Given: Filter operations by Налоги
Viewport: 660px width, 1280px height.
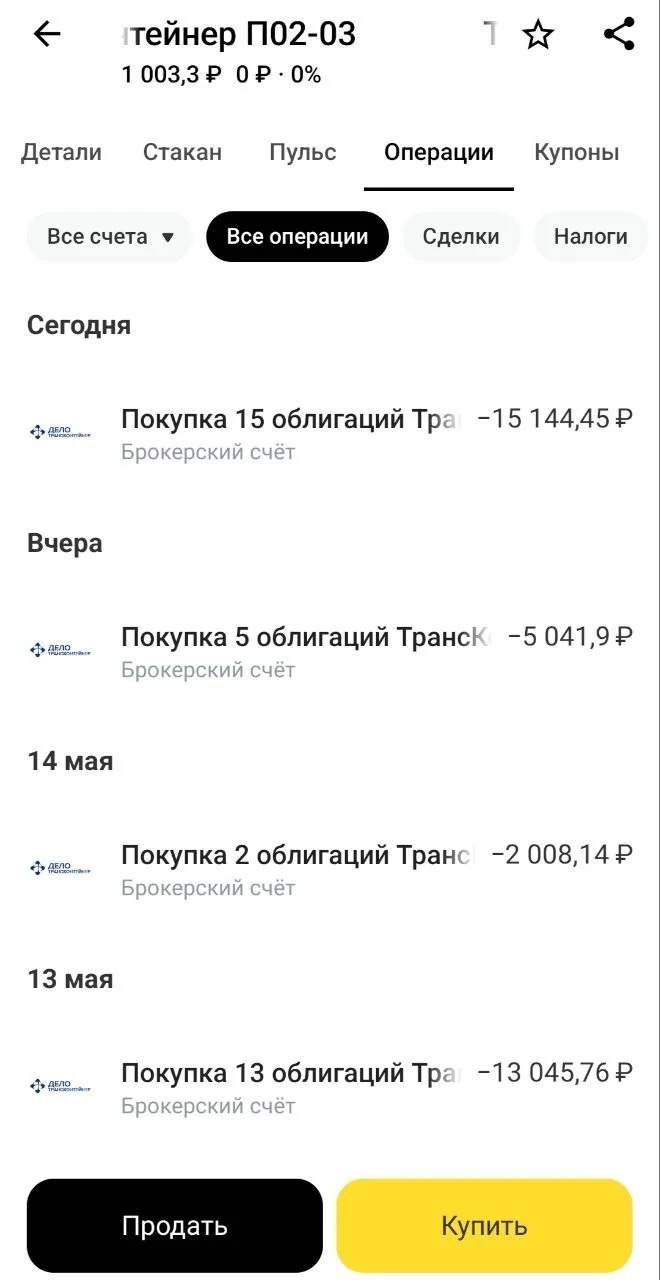Looking at the screenshot, I should [x=591, y=237].
